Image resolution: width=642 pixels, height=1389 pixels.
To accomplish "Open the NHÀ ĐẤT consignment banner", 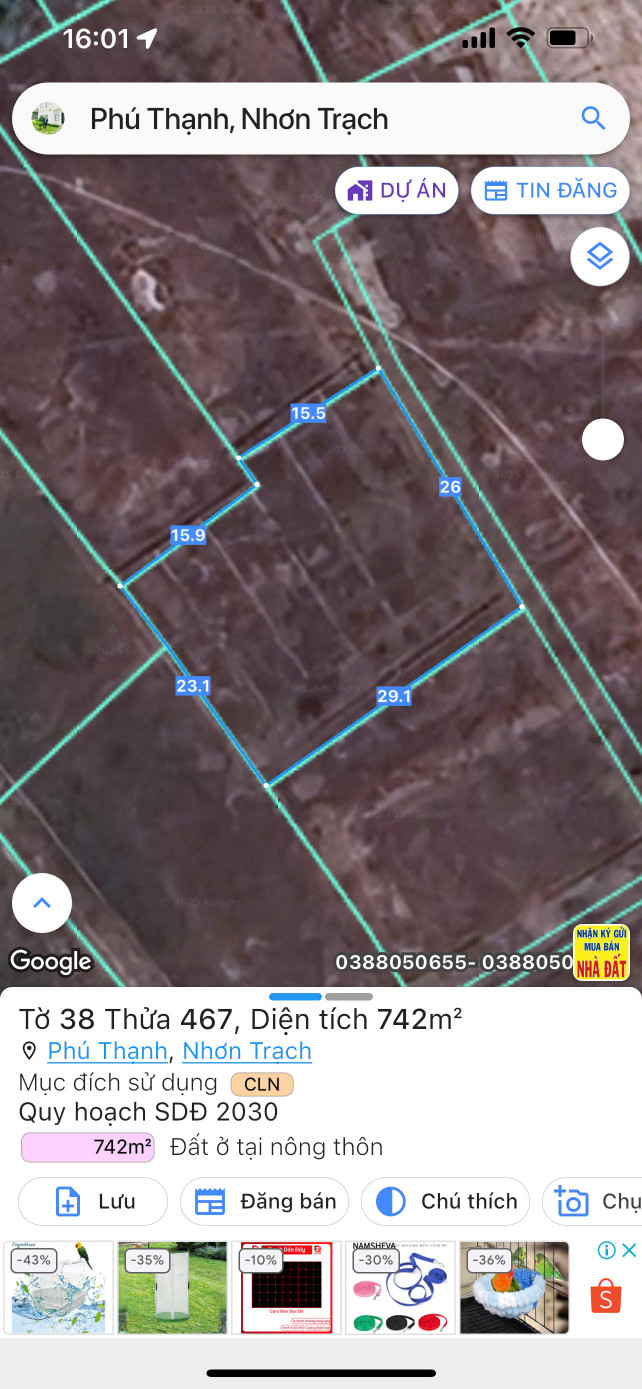I will 601,952.
